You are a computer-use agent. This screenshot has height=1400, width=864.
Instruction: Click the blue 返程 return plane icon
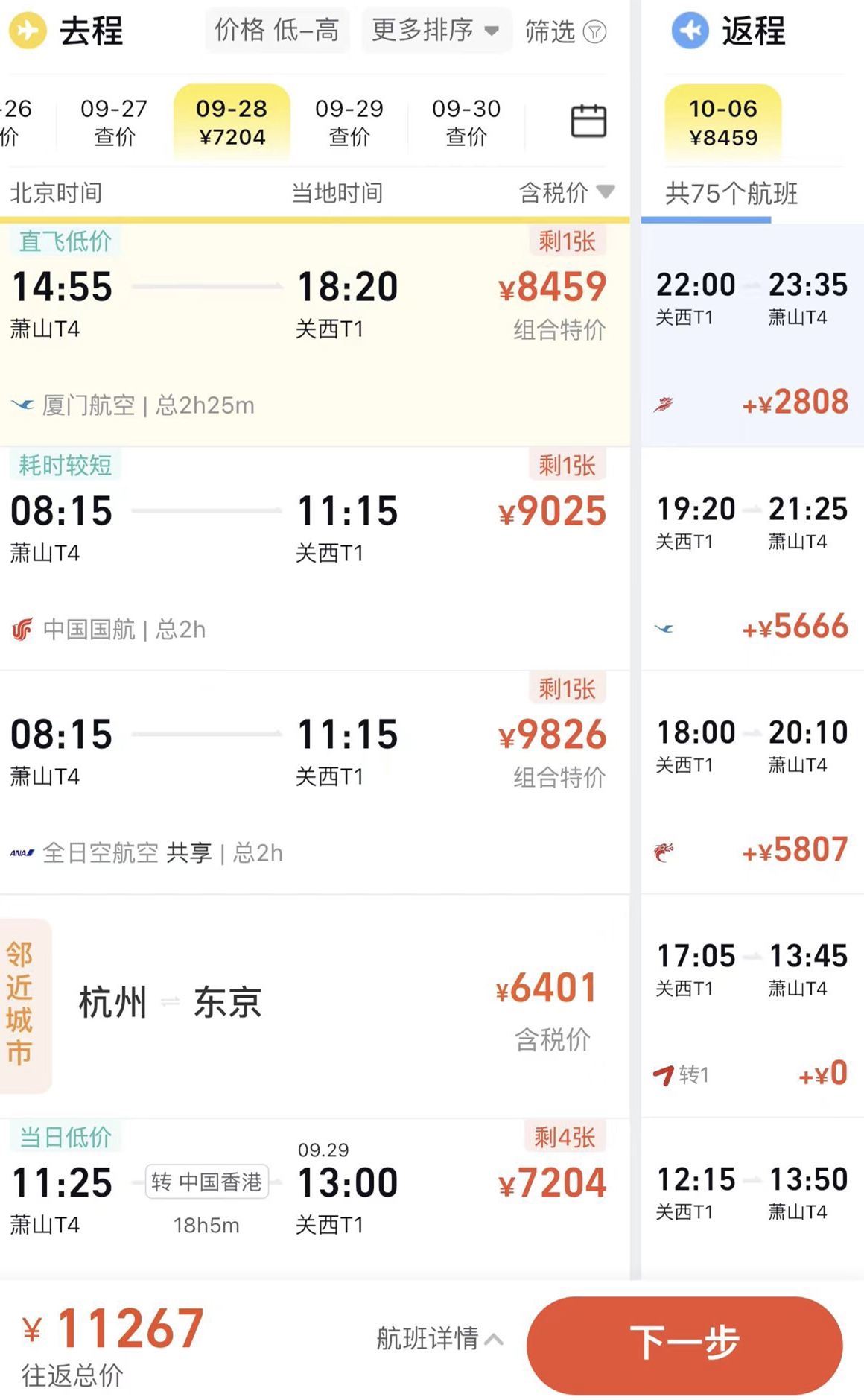tap(689, 31)
